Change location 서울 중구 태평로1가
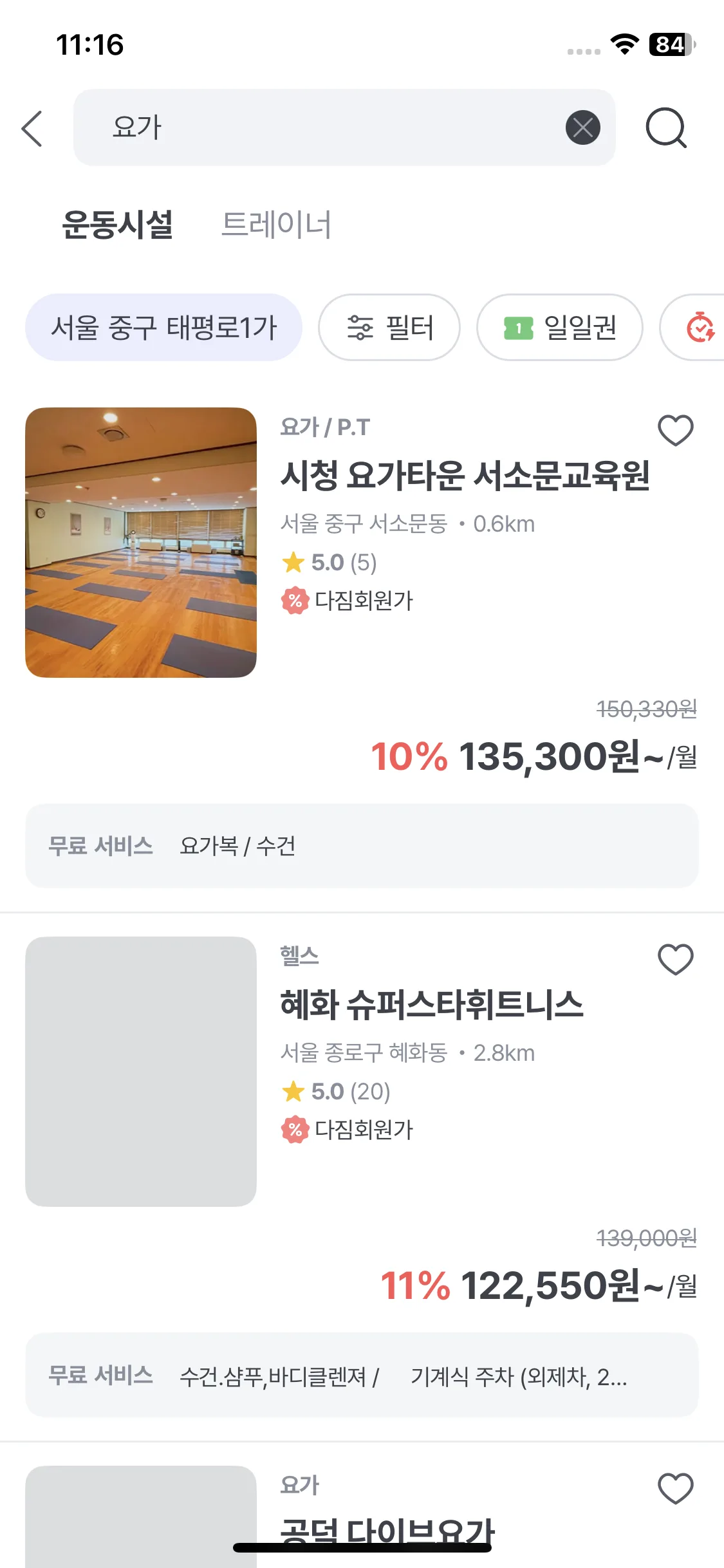This screenshot has height=1568, width=724. pyautogui.click(x=163, y=328)
